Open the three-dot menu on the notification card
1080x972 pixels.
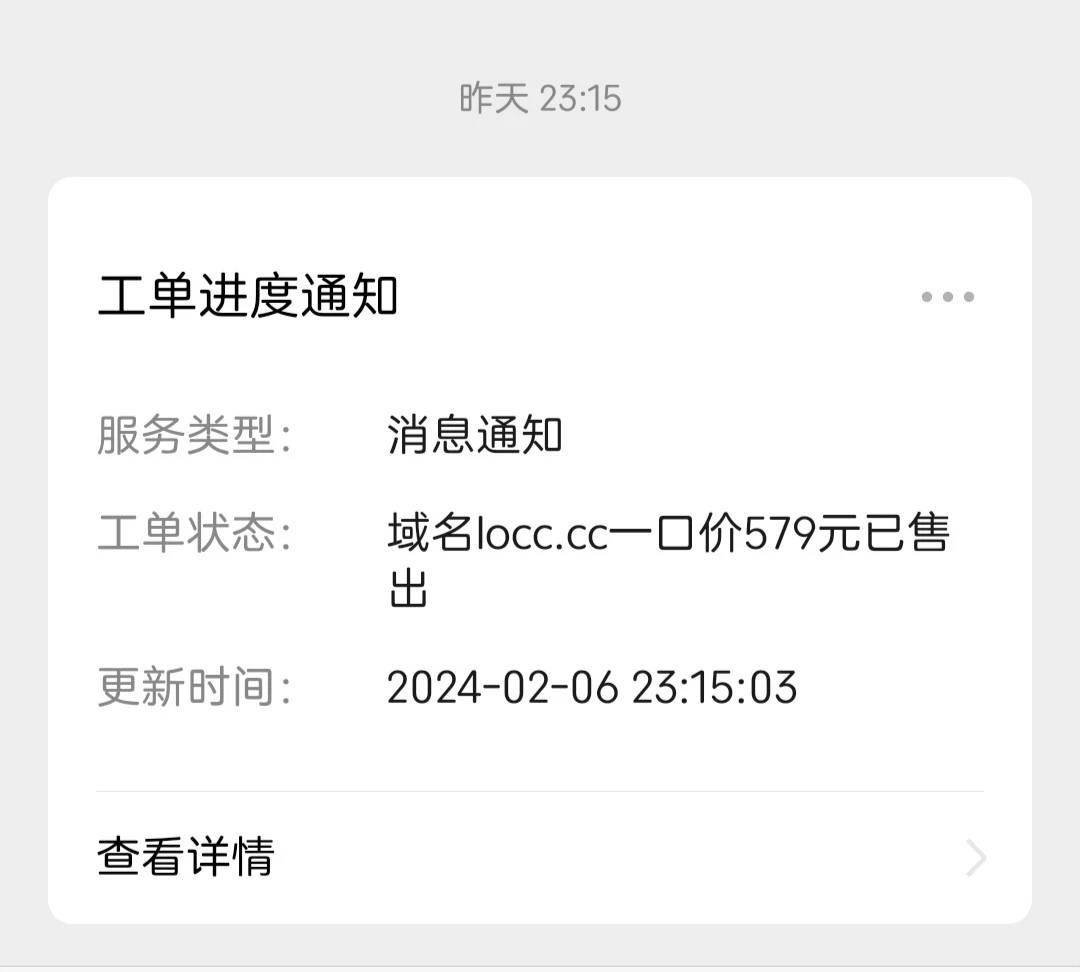(x=947, y=297)
